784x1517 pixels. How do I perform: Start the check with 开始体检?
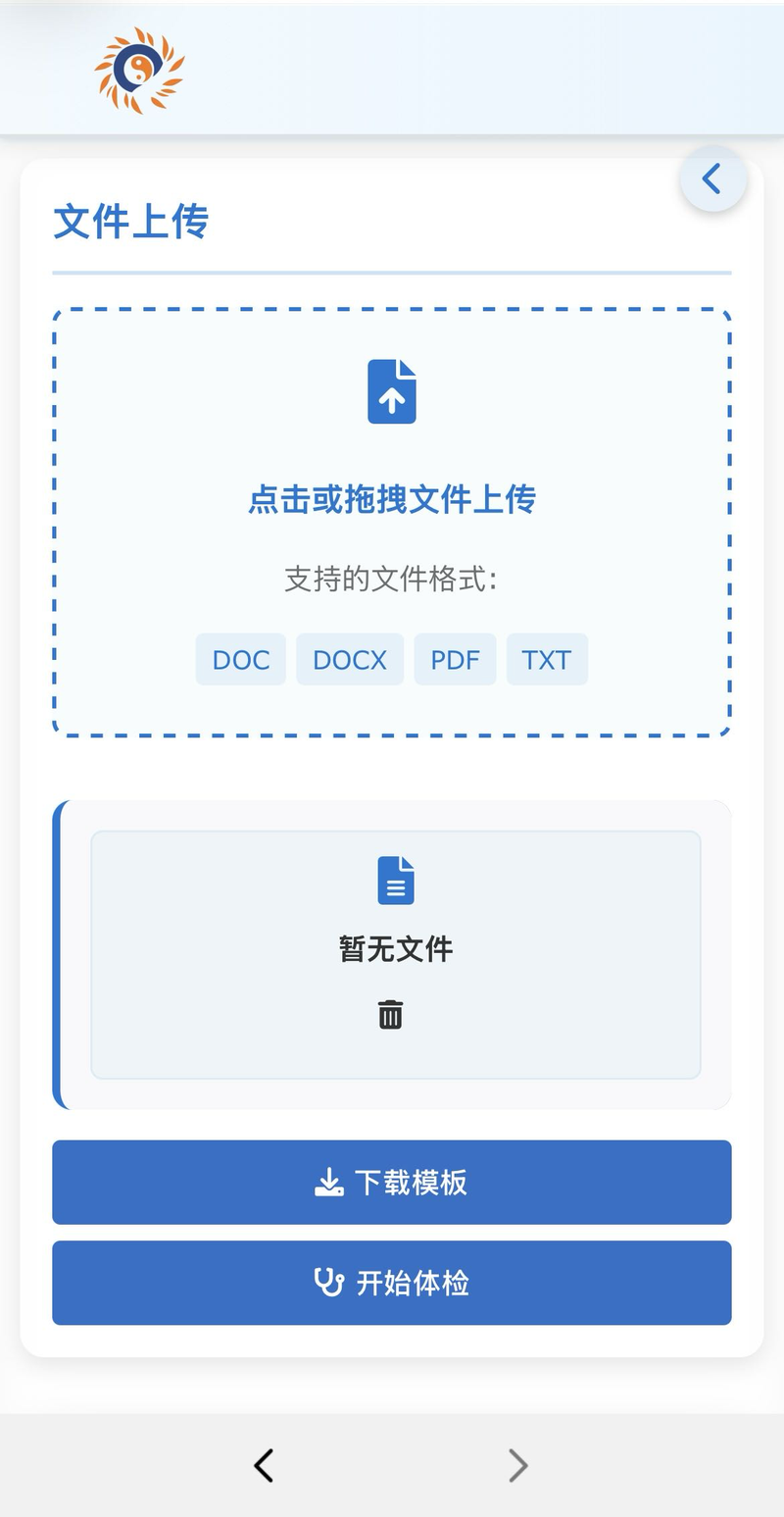[392, 1283]
